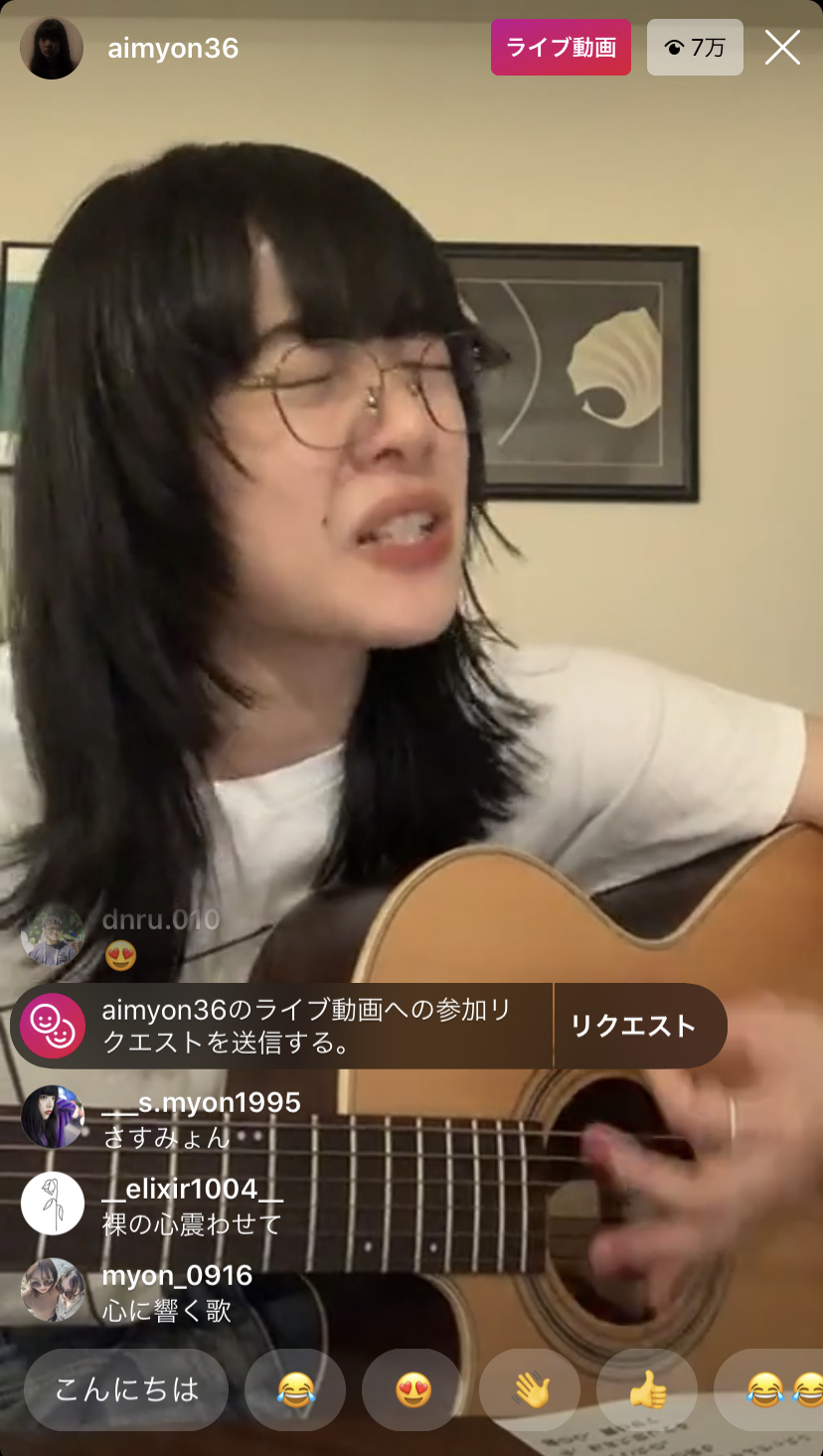Open commenter __s.myon1995's profile
Image resolution: width=823 pixels, height=1456 pixels.
click(53, 1117)
